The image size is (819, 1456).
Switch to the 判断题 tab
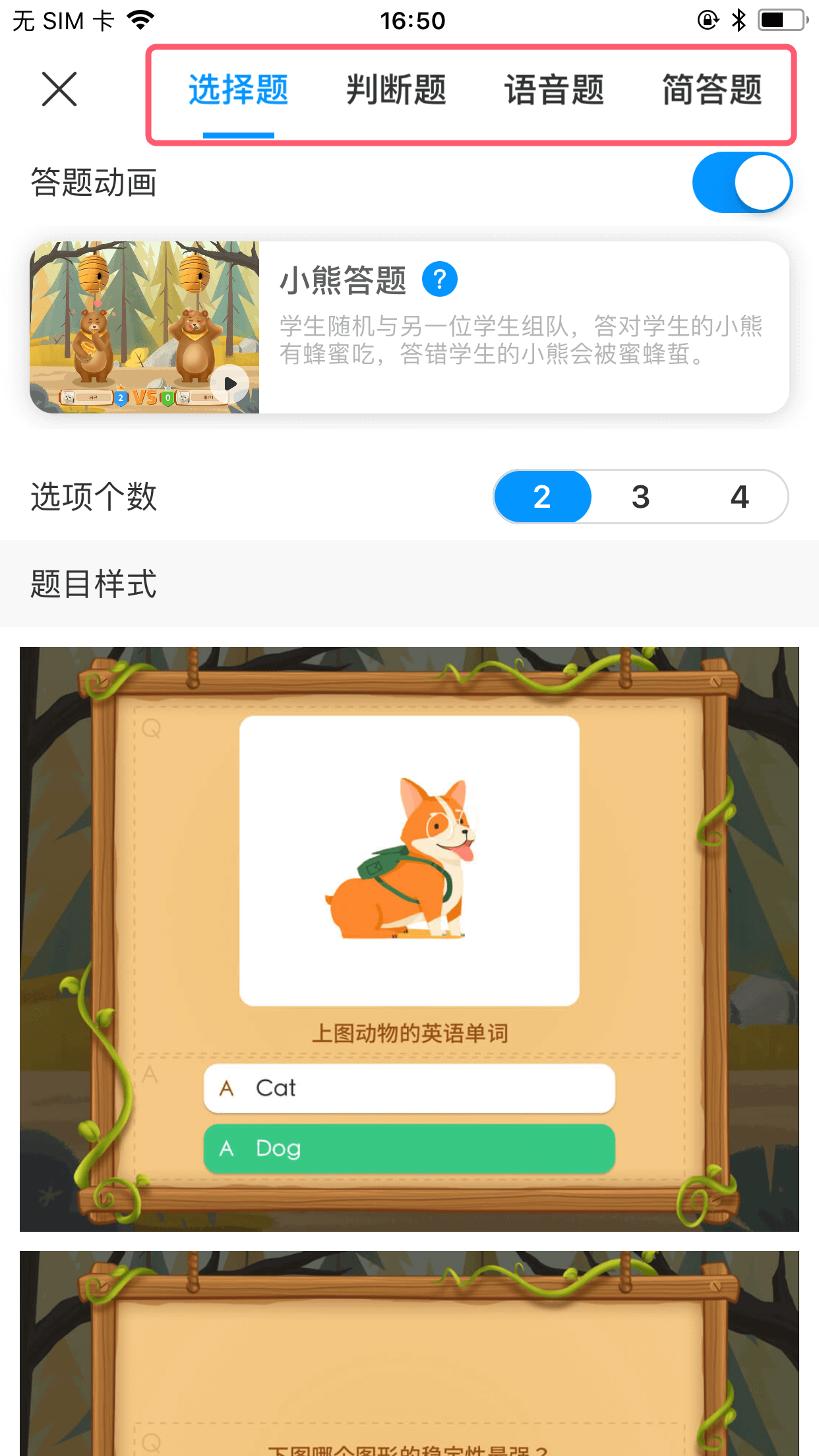(x=396, y=90)
